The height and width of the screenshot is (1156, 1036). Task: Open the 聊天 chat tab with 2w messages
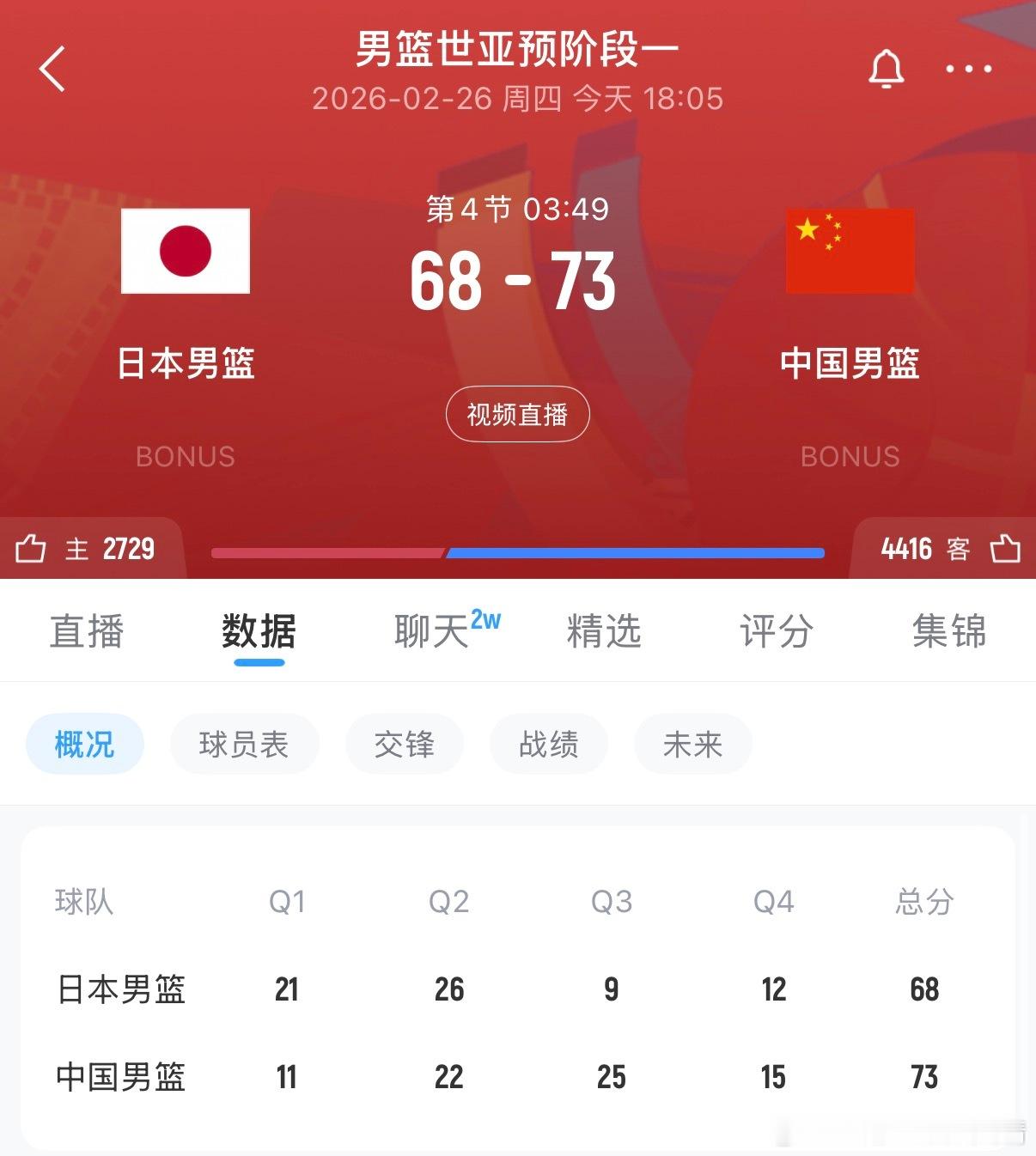pos(439,632)
